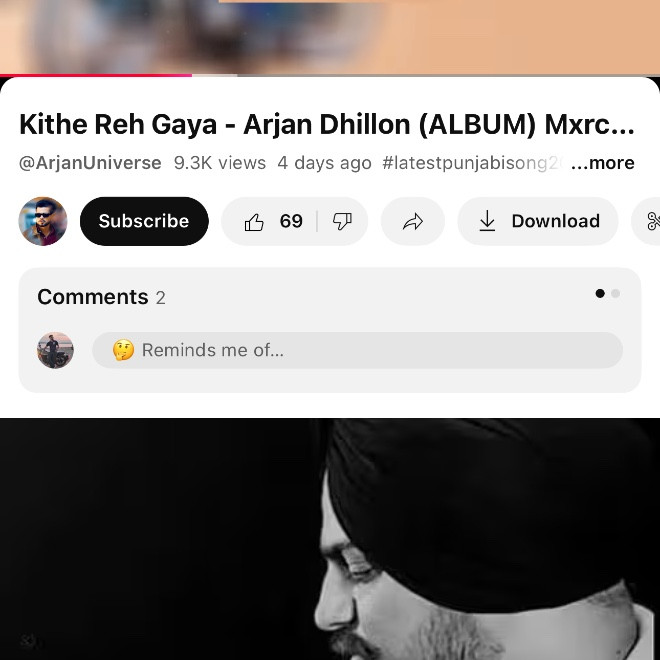Tap the Reminds me of... comment field
The width and height of the screenshot is (660, 660).
coord(357,350)
